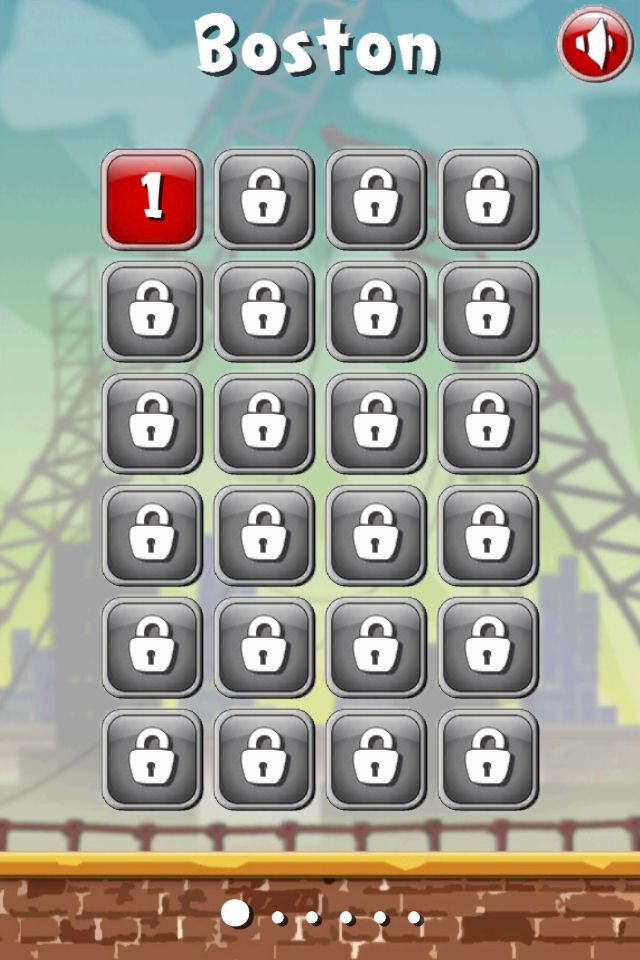Mute the game sound

[x=595, y=44]
